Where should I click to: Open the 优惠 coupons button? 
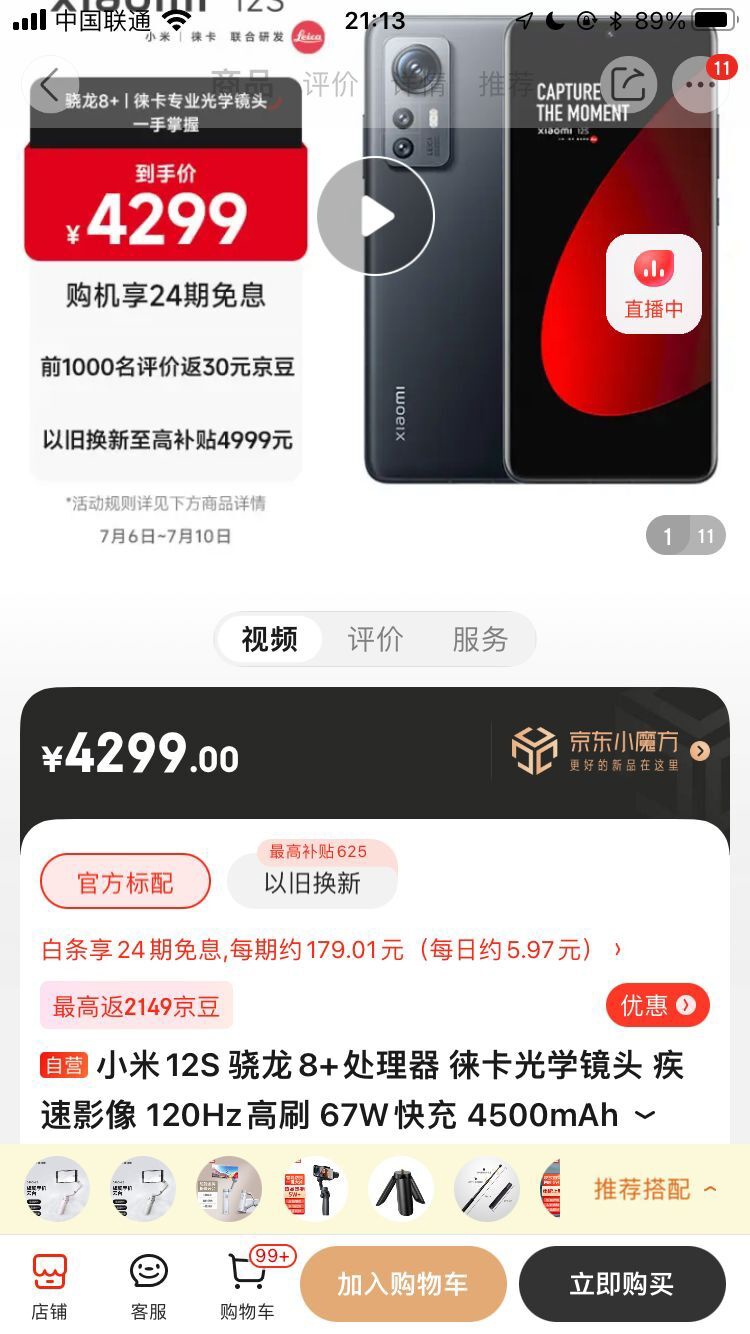[x=657, y=1005]
